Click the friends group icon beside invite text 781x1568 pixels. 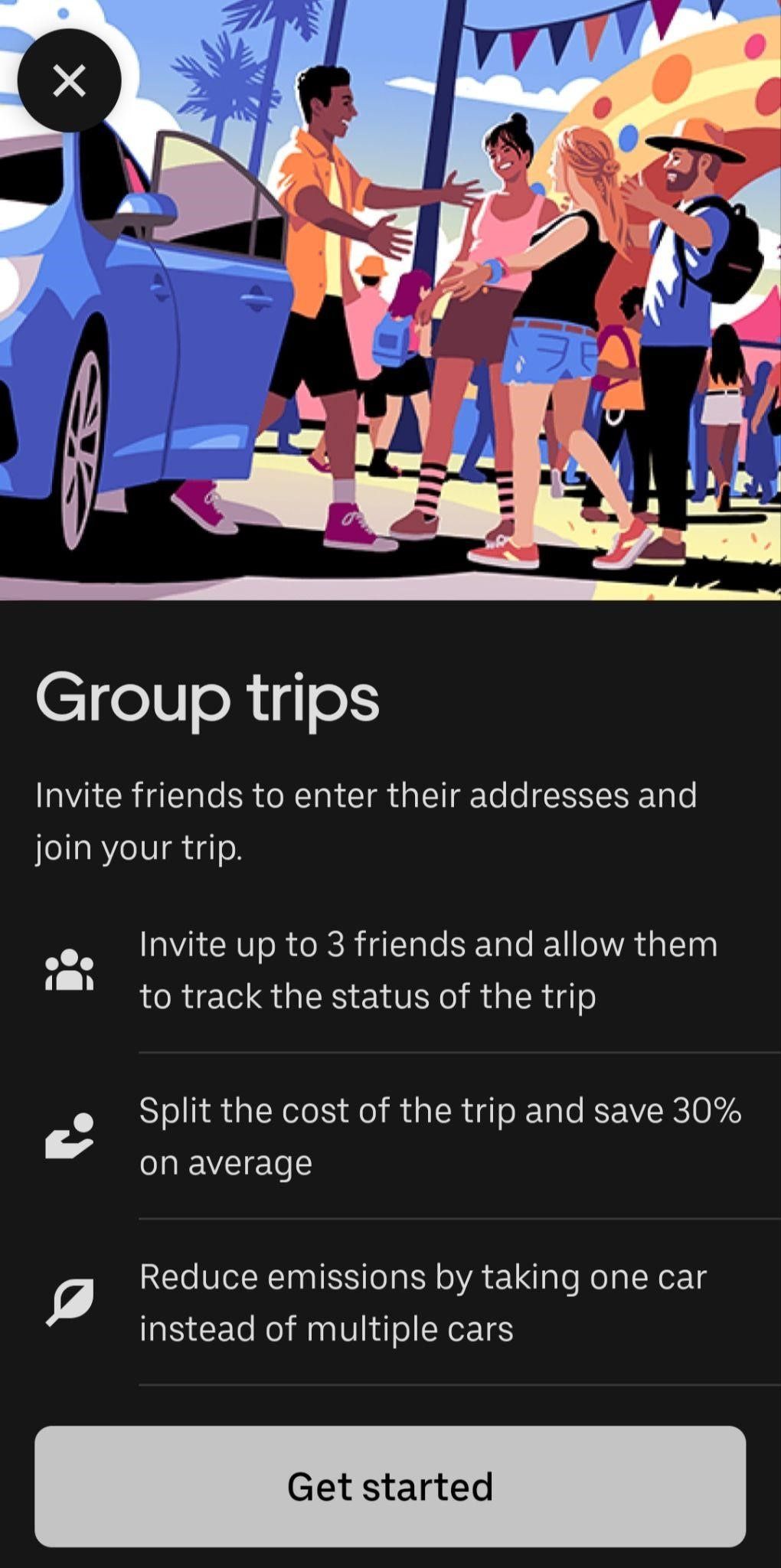(x=69, y=969)
